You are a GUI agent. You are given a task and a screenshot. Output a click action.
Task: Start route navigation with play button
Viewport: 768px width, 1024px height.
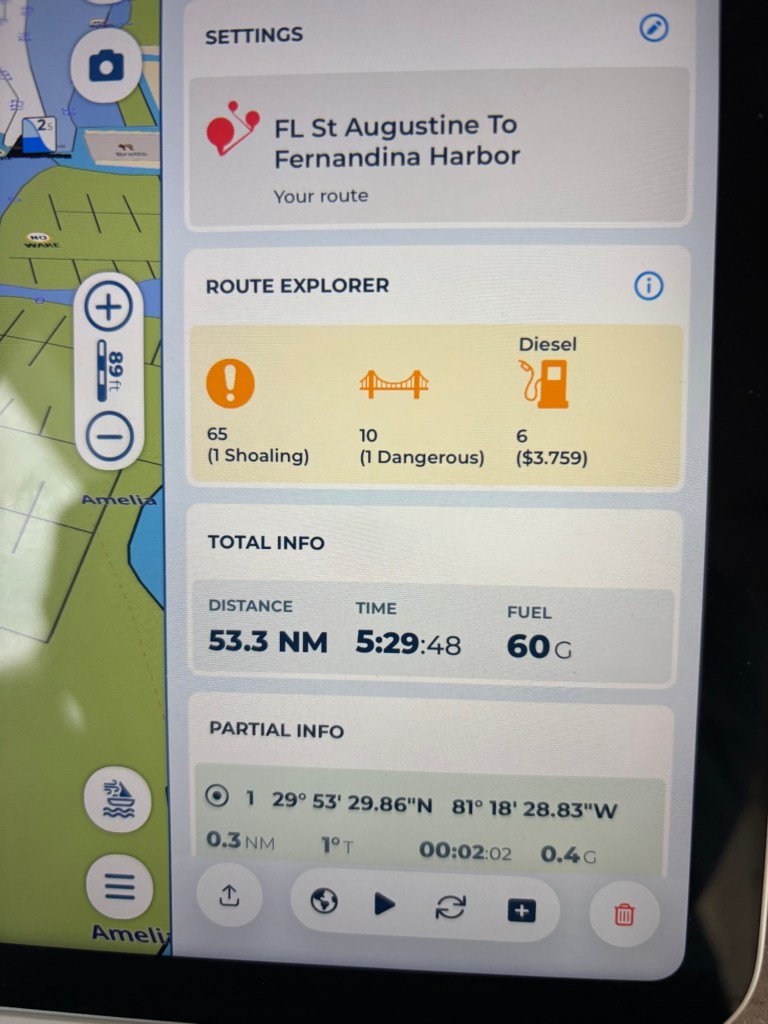tap(385, 904)
